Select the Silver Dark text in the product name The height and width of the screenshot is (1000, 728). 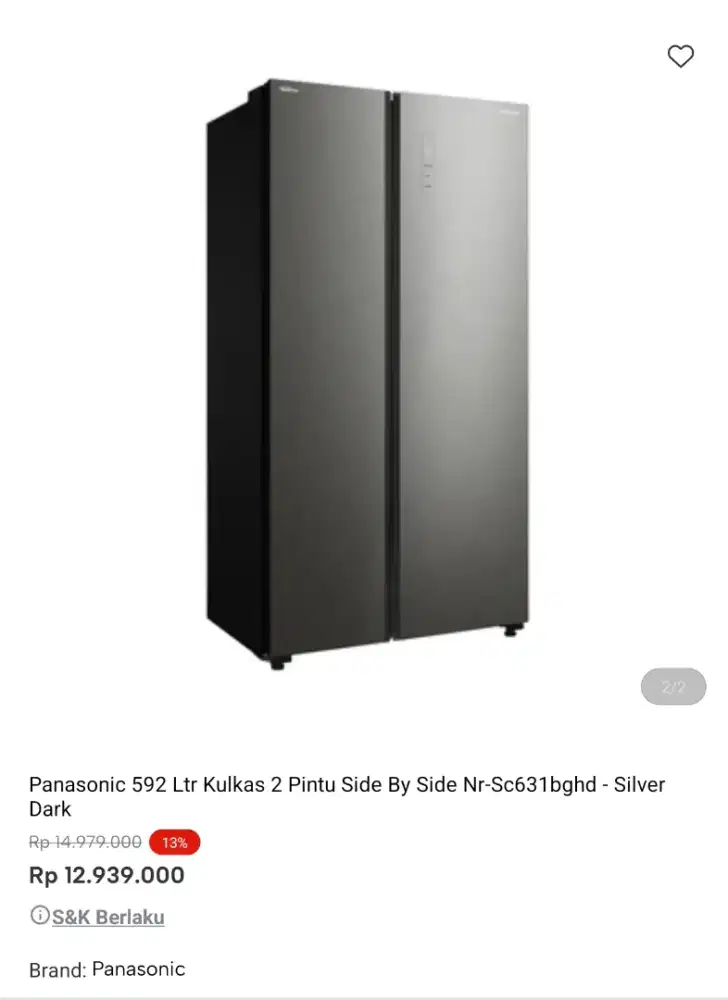coord(644,785)
